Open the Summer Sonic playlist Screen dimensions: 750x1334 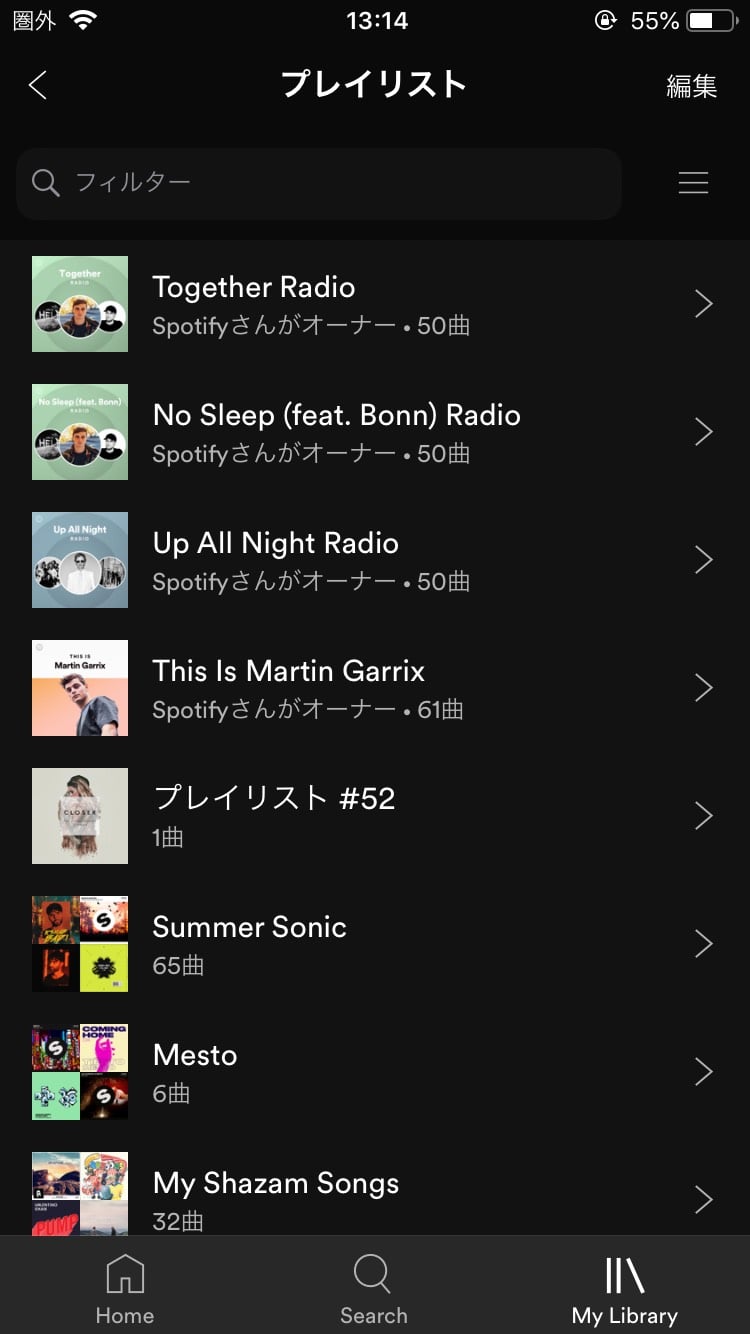coord(375,944)
